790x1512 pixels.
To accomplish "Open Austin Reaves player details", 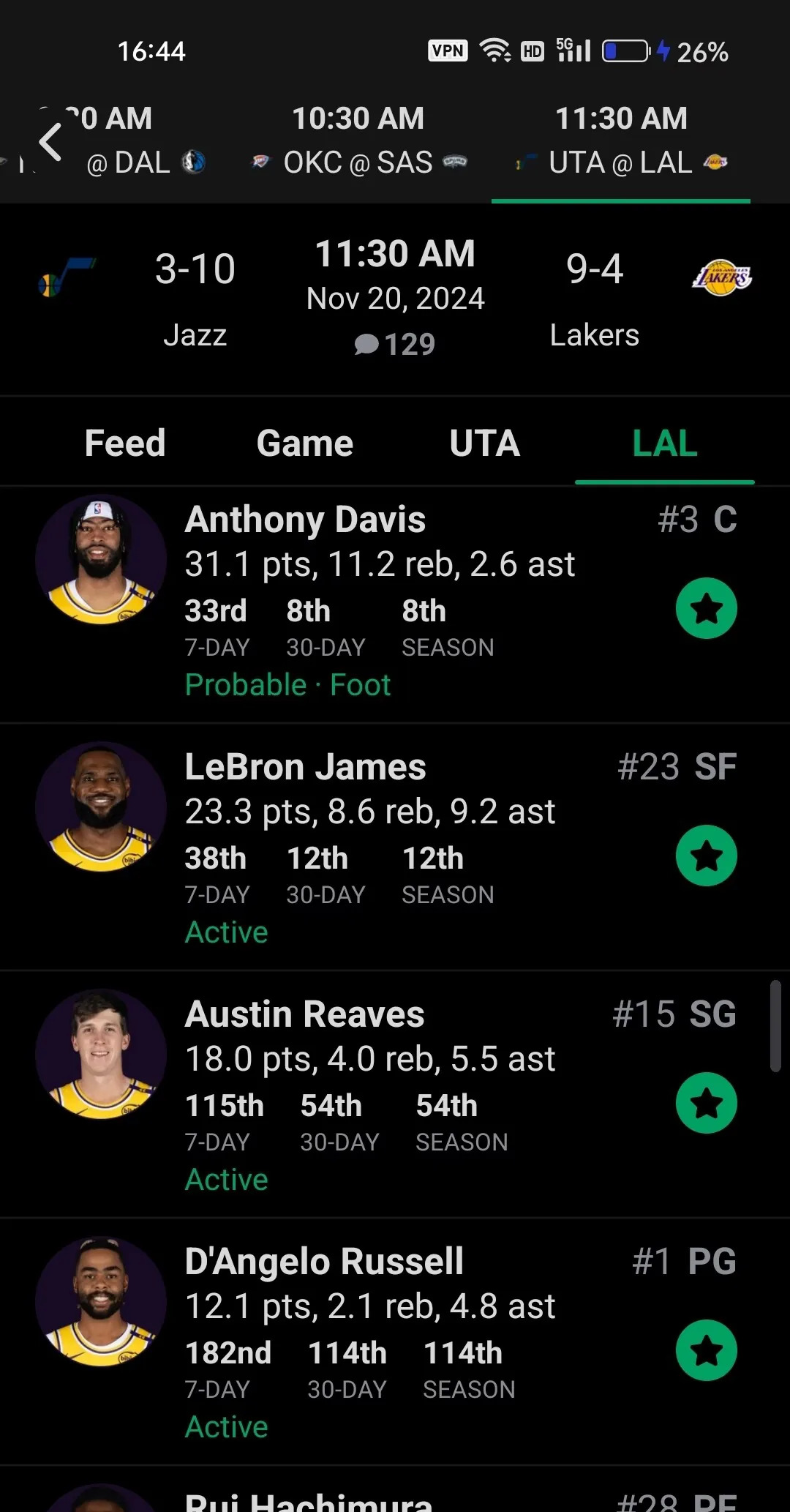I will pyautogui.click(x=304, y=1015).
